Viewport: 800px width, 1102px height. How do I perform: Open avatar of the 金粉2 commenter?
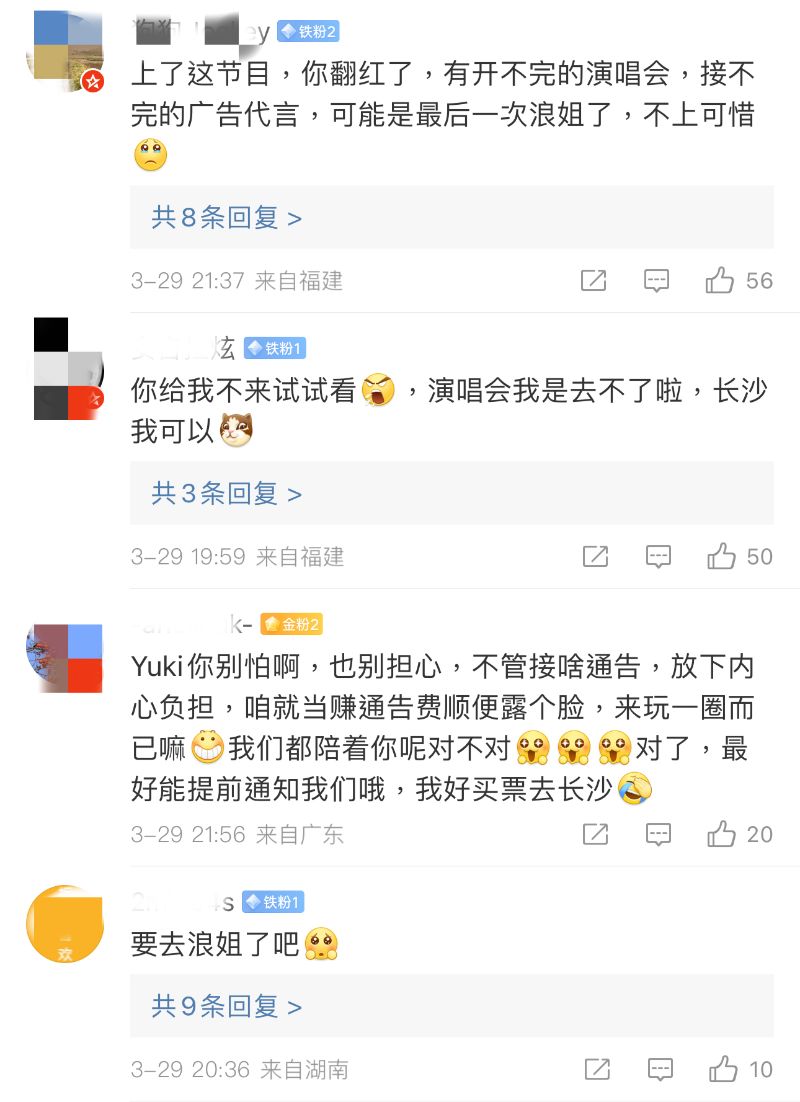click(65, 657)
